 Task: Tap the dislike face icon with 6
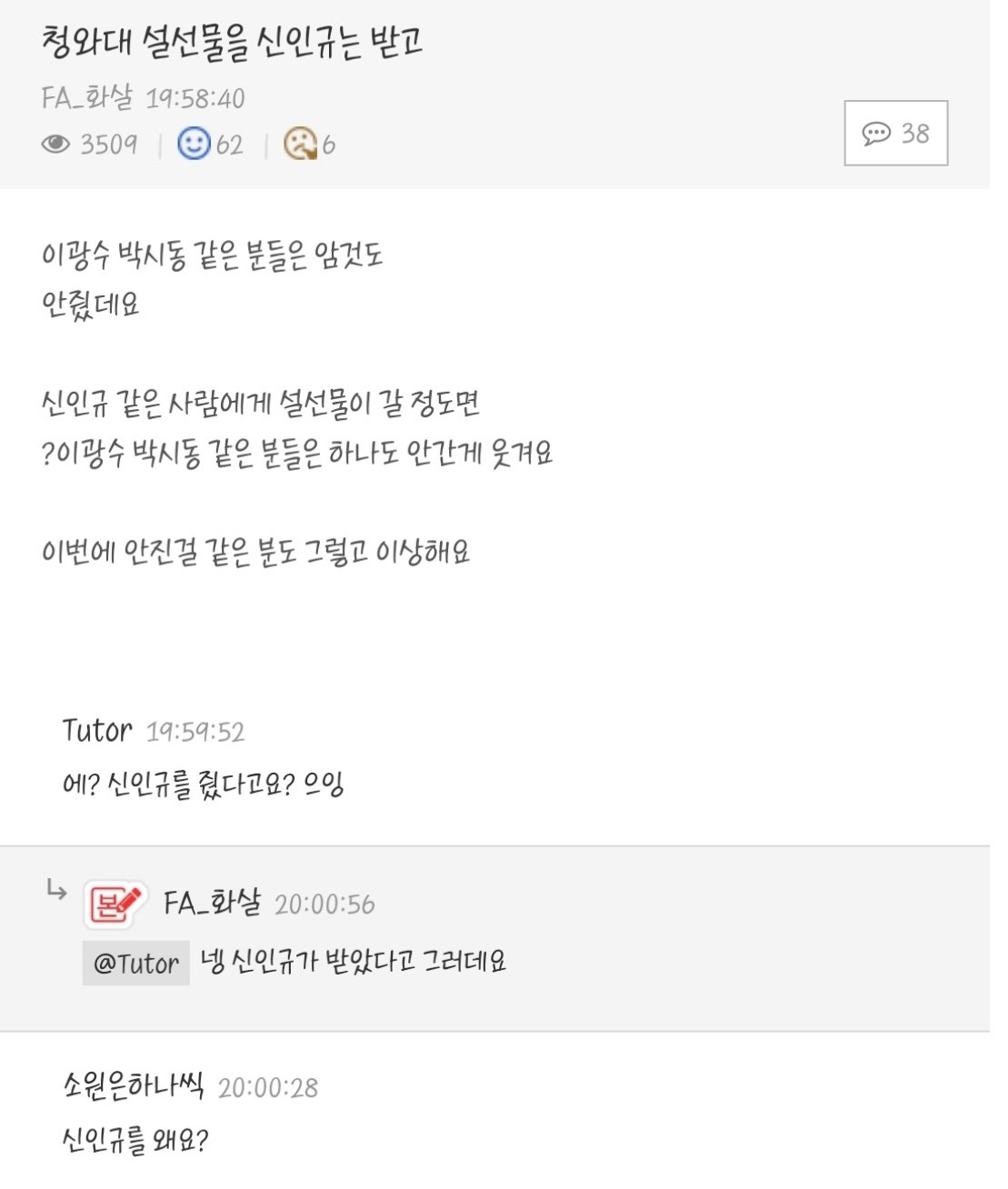[x=300, y=144]
